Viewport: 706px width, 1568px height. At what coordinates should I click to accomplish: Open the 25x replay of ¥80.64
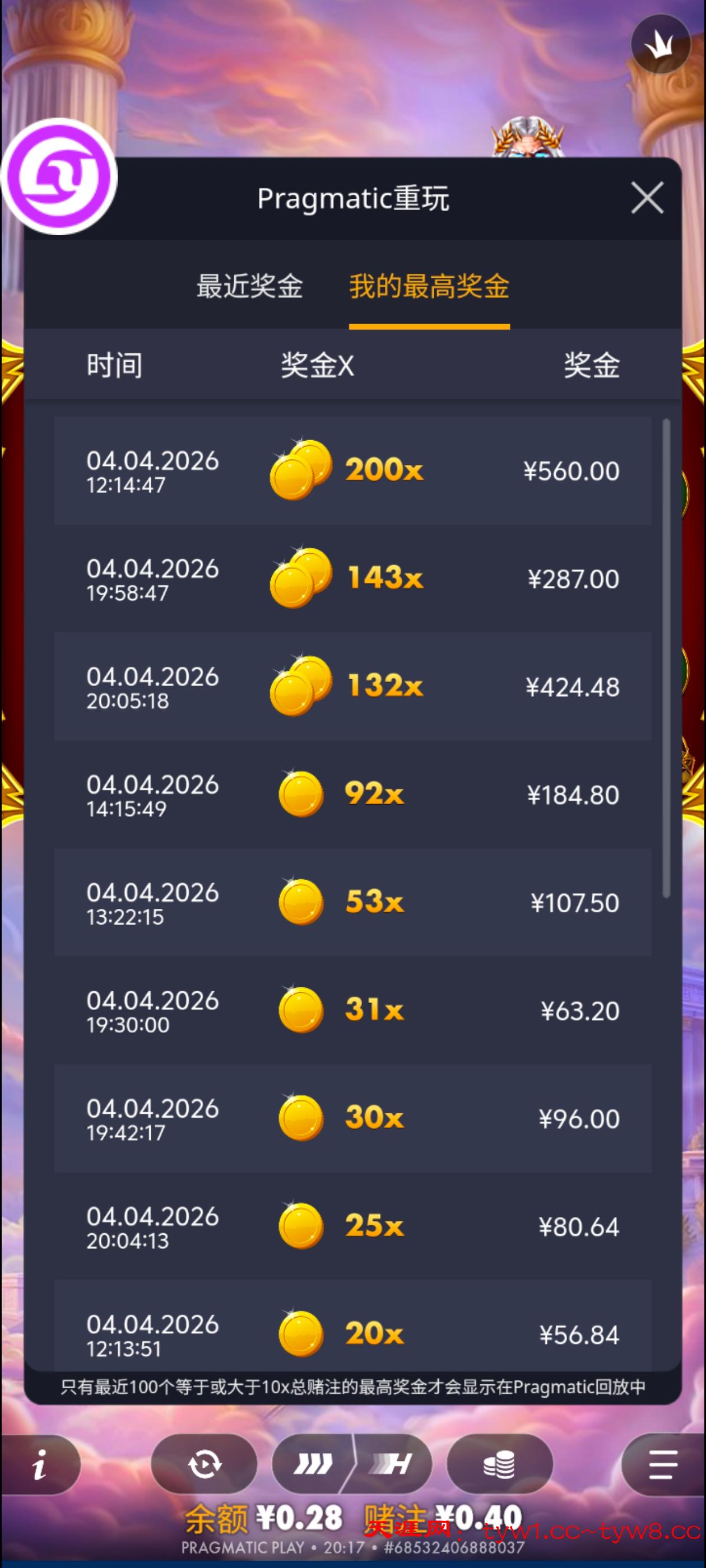(x=352, y=1225)
